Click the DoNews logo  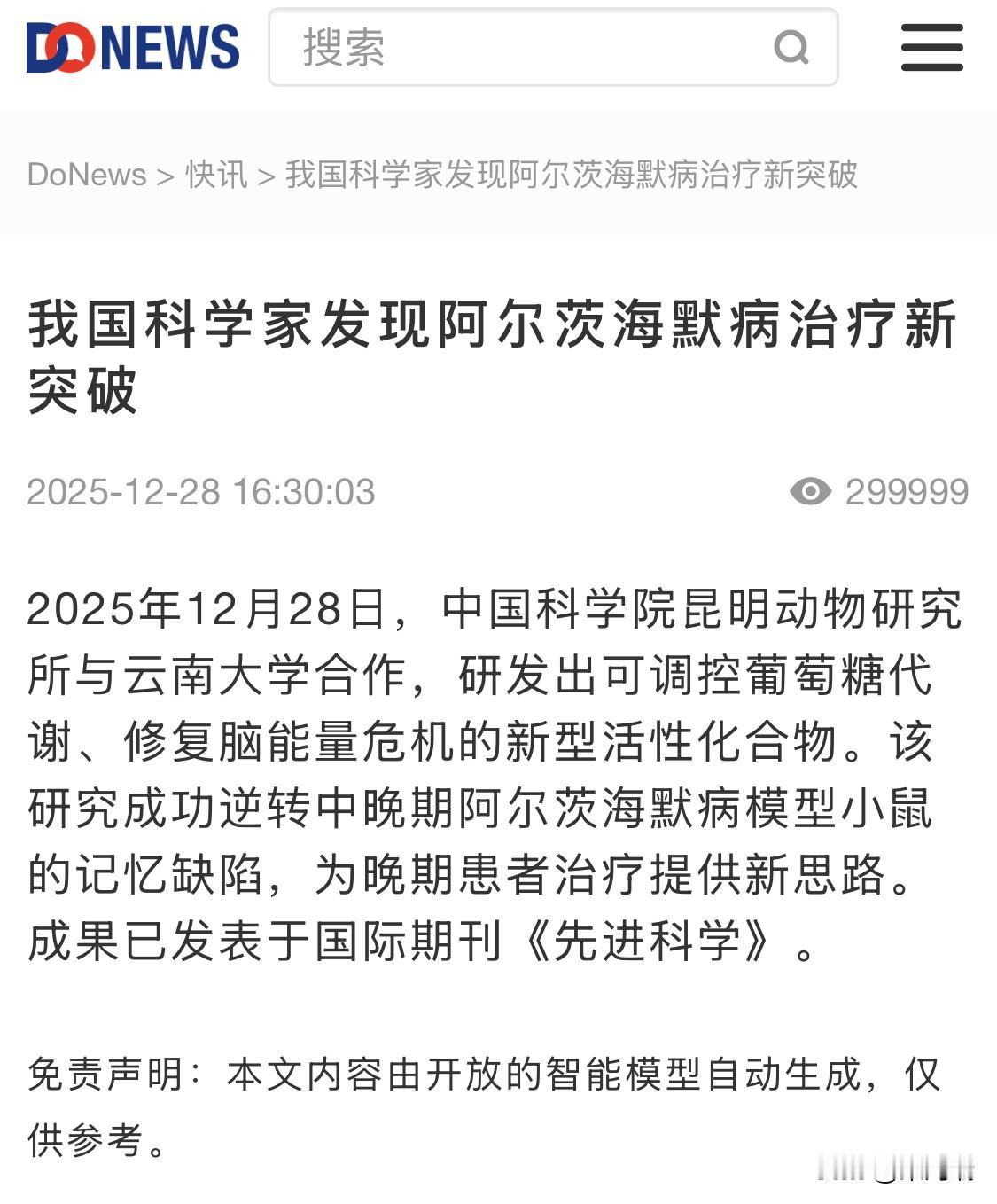(x=131, y=49)
